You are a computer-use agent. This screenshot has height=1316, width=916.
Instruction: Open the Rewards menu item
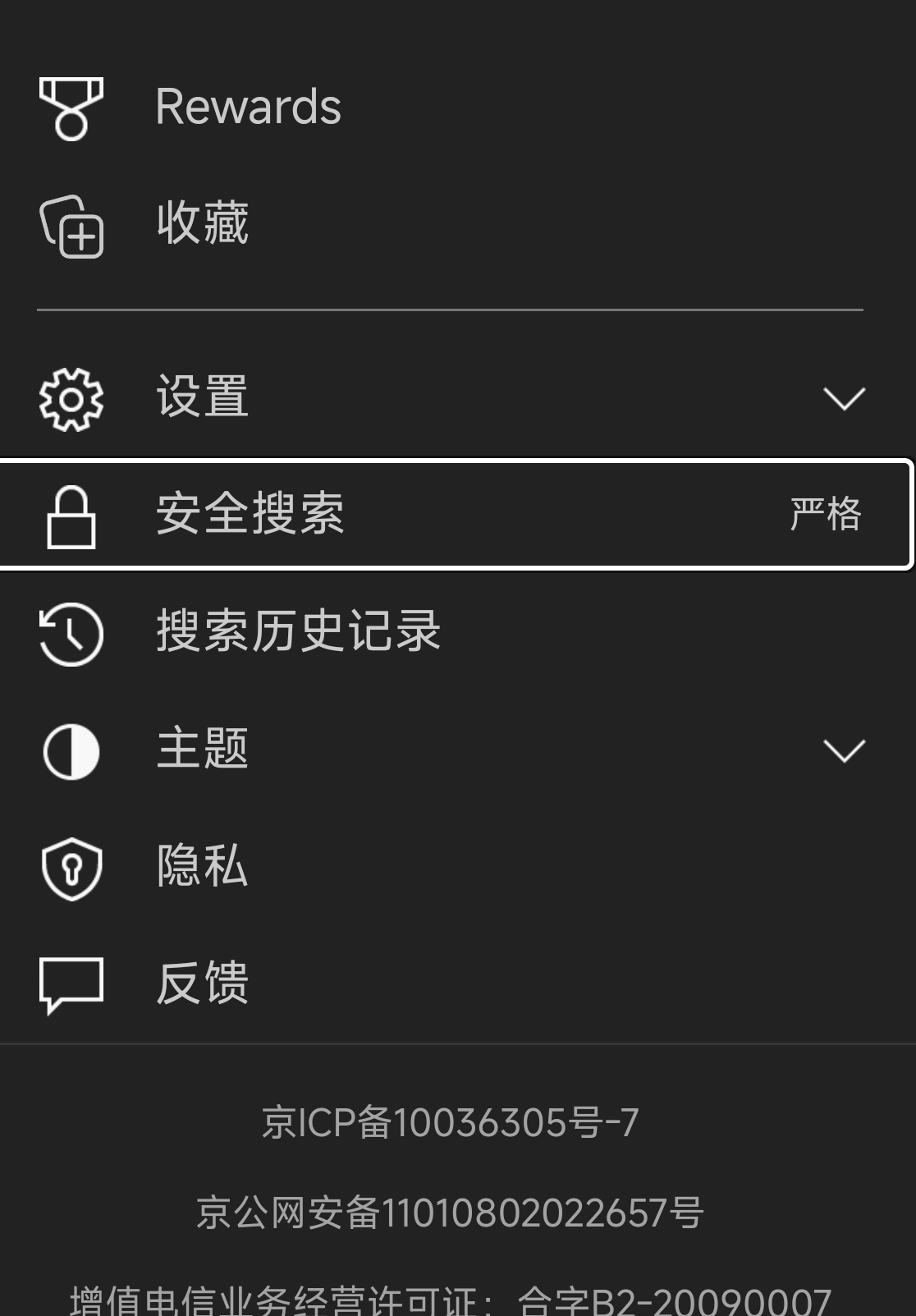(x=248, y=107)
